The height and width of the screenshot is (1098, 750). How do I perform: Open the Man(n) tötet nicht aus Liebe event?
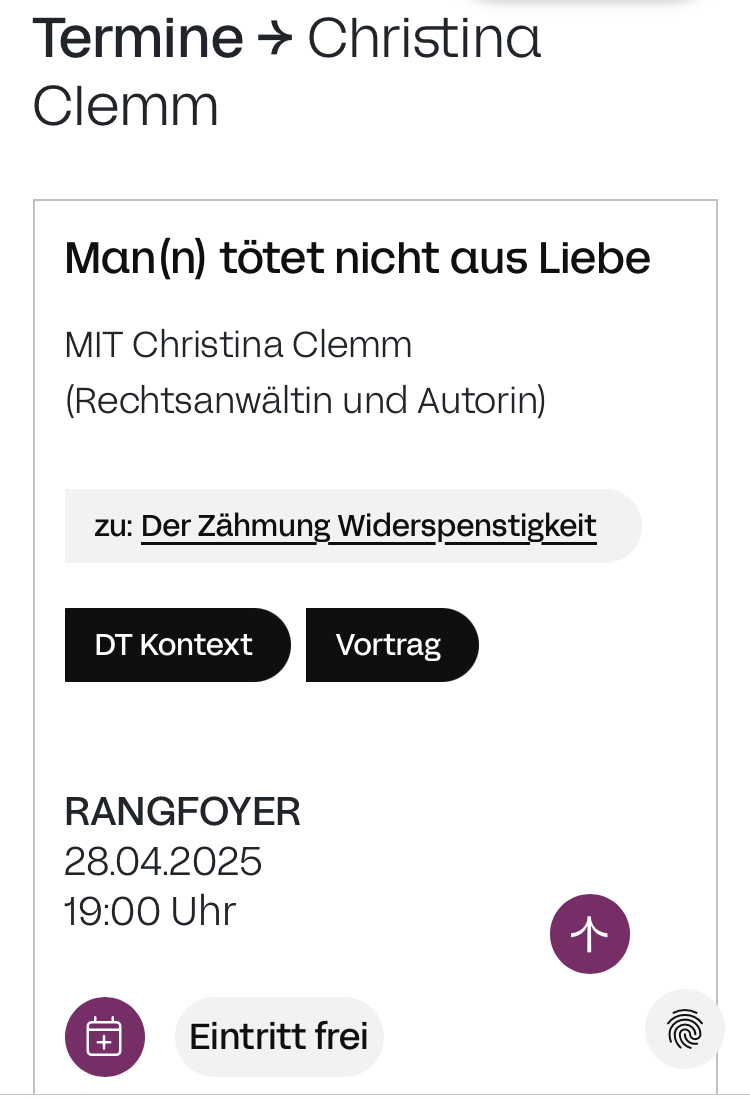point(357,258)
